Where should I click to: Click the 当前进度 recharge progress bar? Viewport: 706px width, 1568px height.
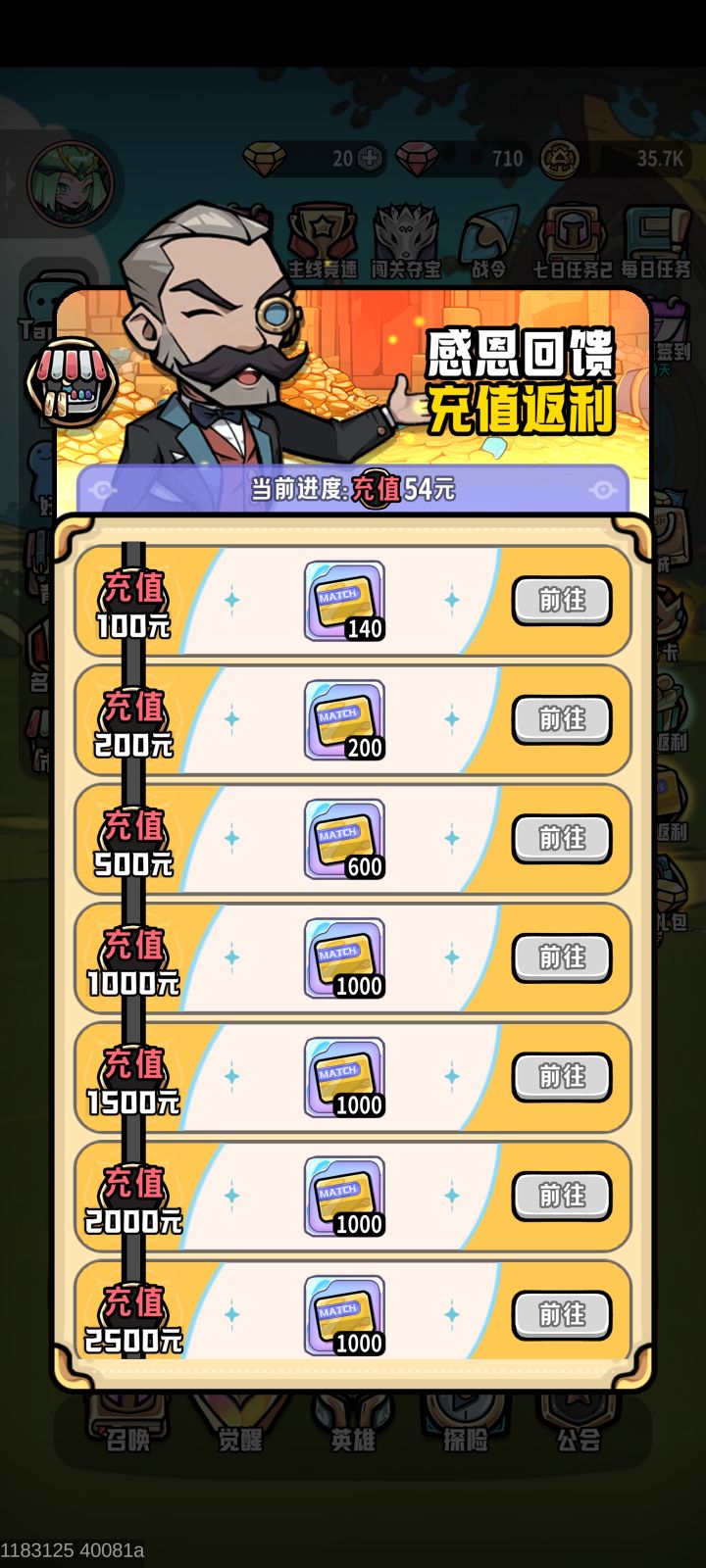(353, 487)
